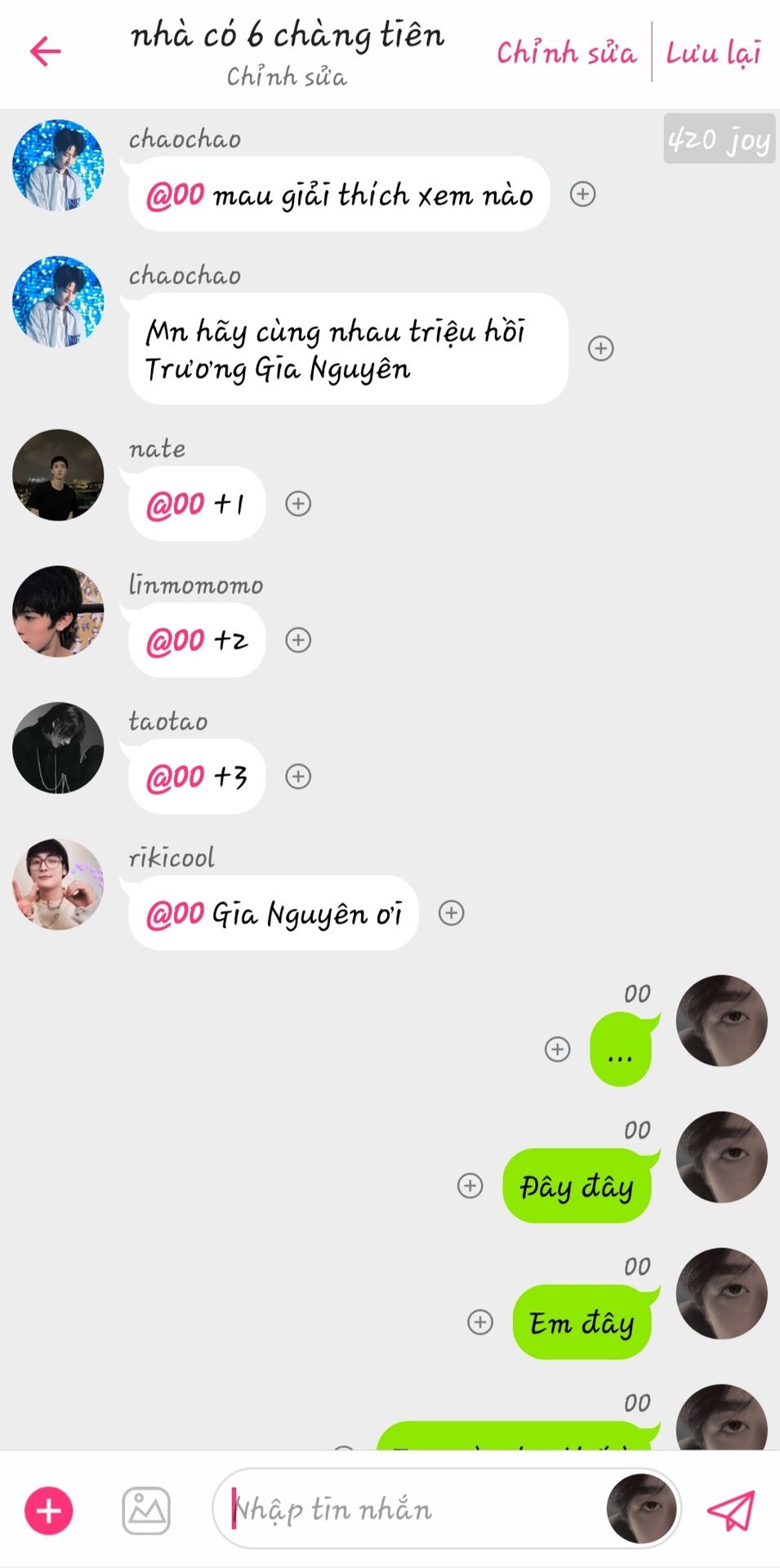The height and width of the screenshot is (1568, 780).
Task: Go back with the pink arrow
Action: click(x=46, y=51)
